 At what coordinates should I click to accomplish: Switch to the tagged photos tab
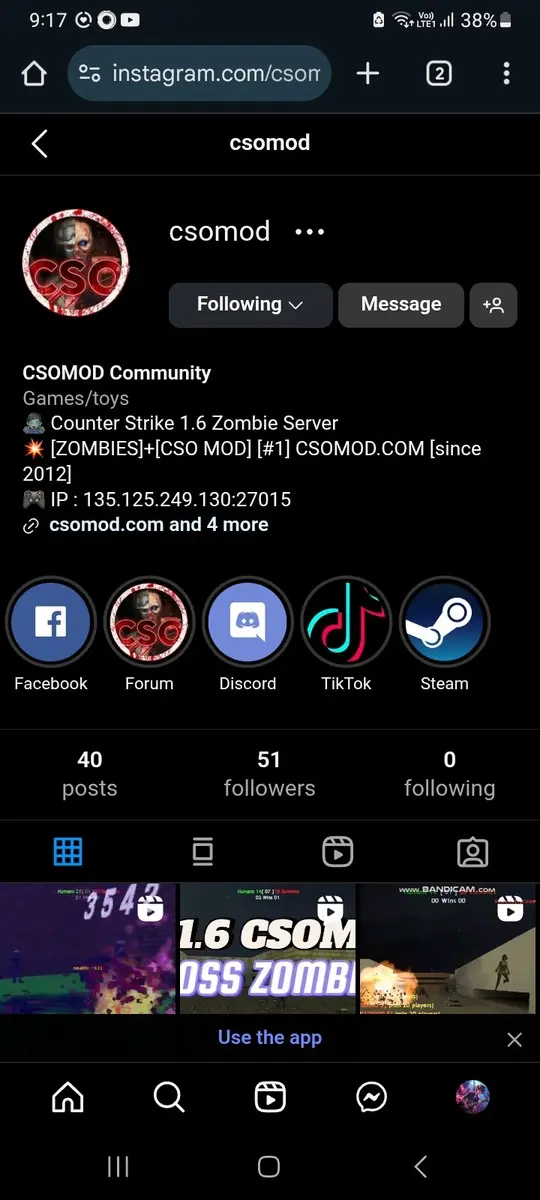(x=472, y=852)
